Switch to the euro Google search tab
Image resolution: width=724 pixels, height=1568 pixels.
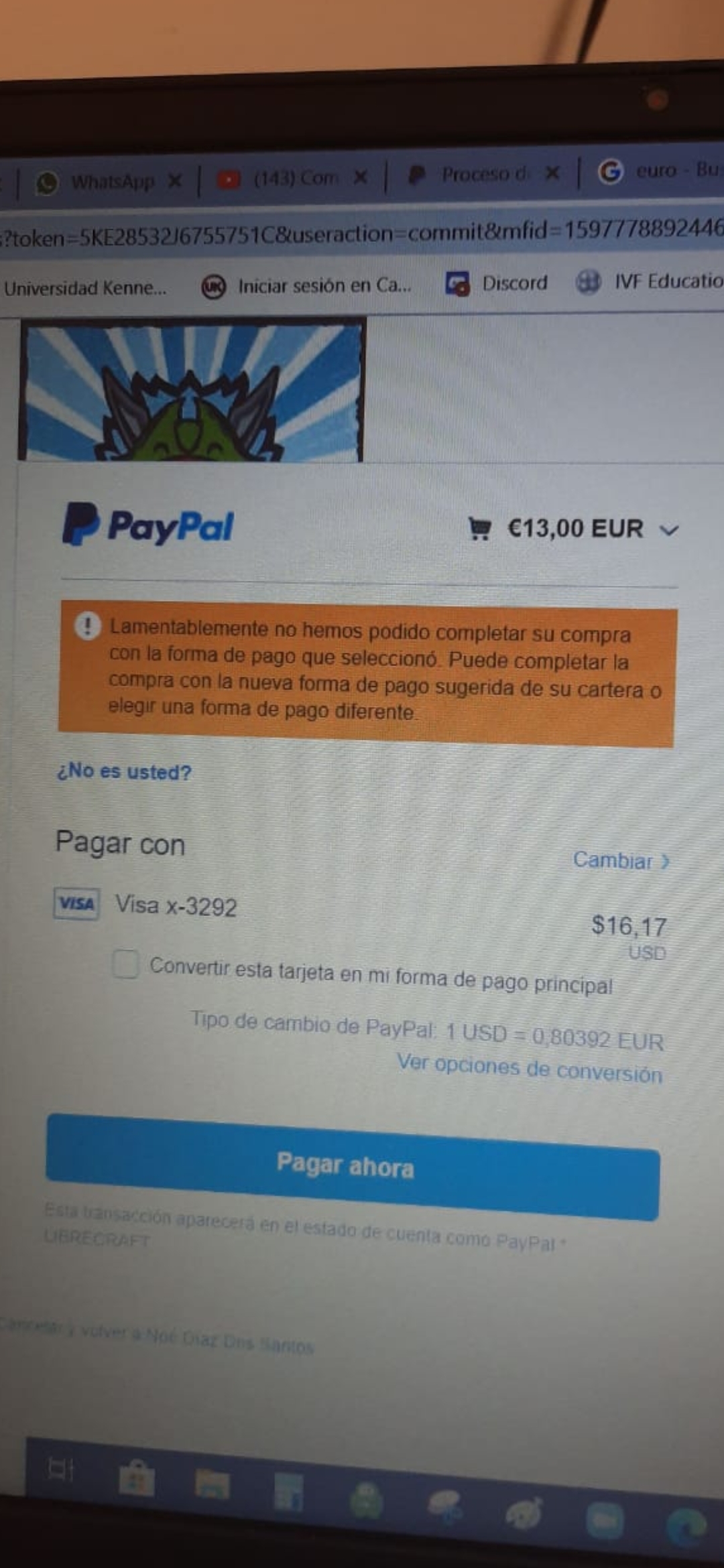[654, 172]
